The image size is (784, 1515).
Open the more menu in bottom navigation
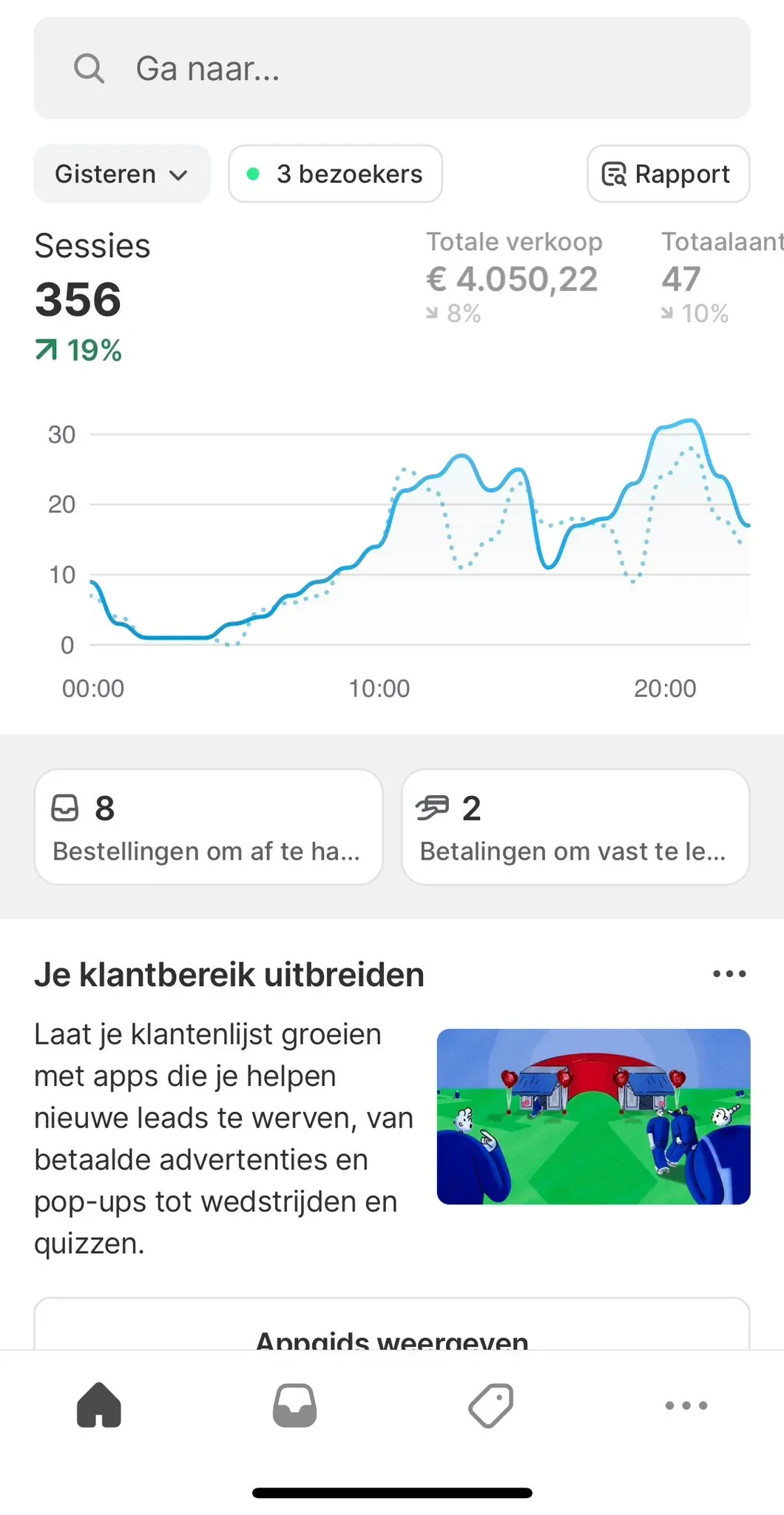686,1405
